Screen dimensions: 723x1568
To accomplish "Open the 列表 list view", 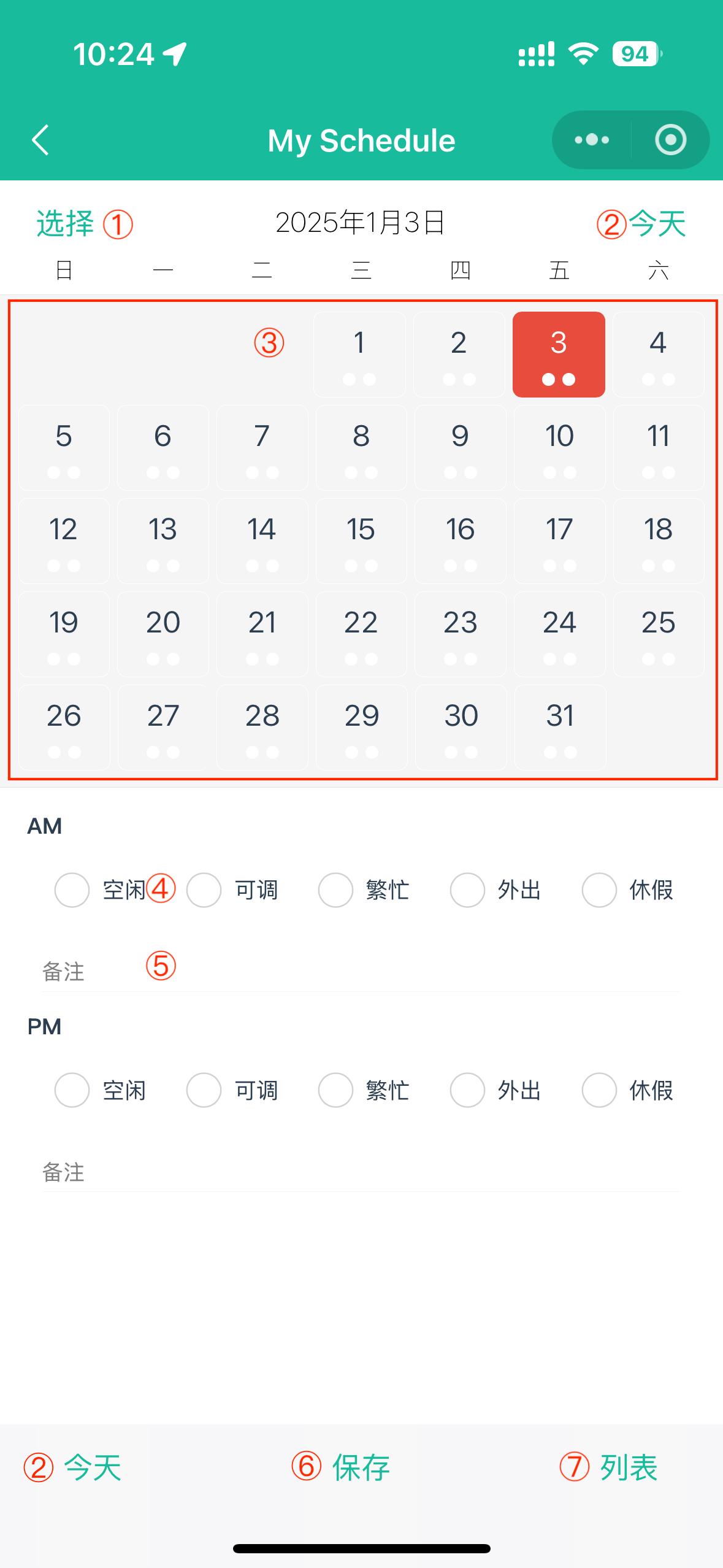I will point(629,1468).
